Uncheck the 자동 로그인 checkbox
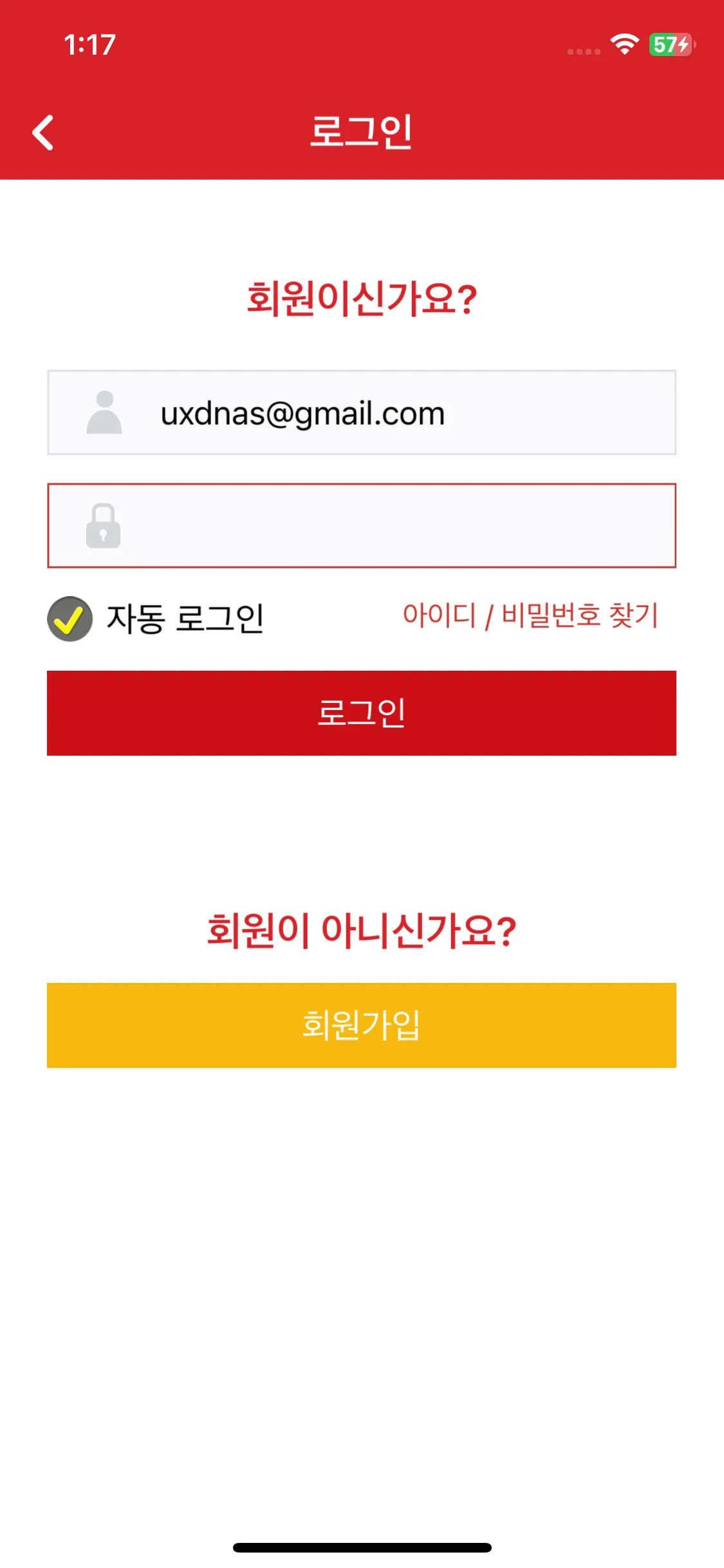Image resolution: width=724 pixels, height=1568 pixels. (70, 619)
